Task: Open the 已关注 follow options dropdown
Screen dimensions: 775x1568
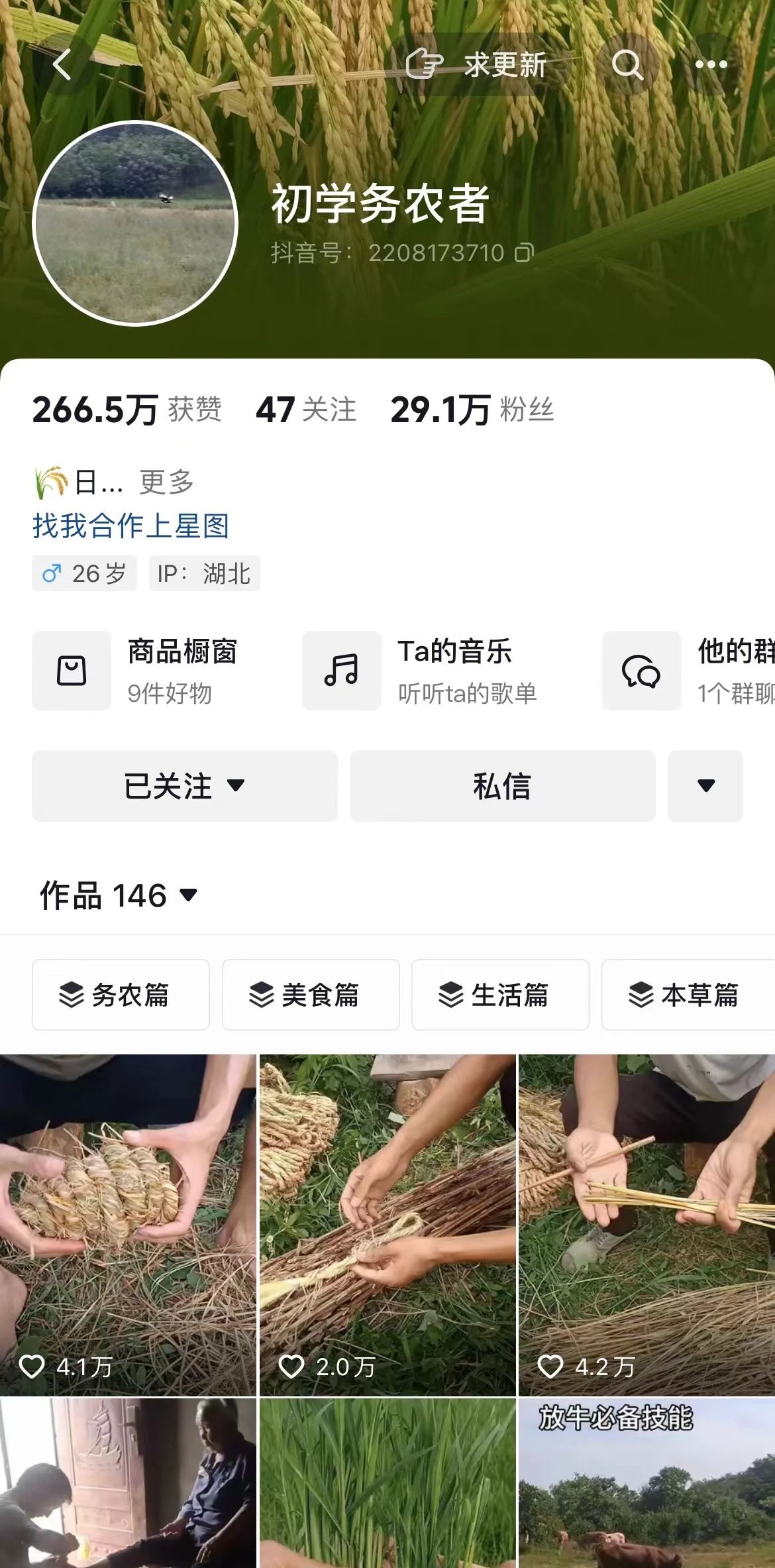Action: pos(185,786)
